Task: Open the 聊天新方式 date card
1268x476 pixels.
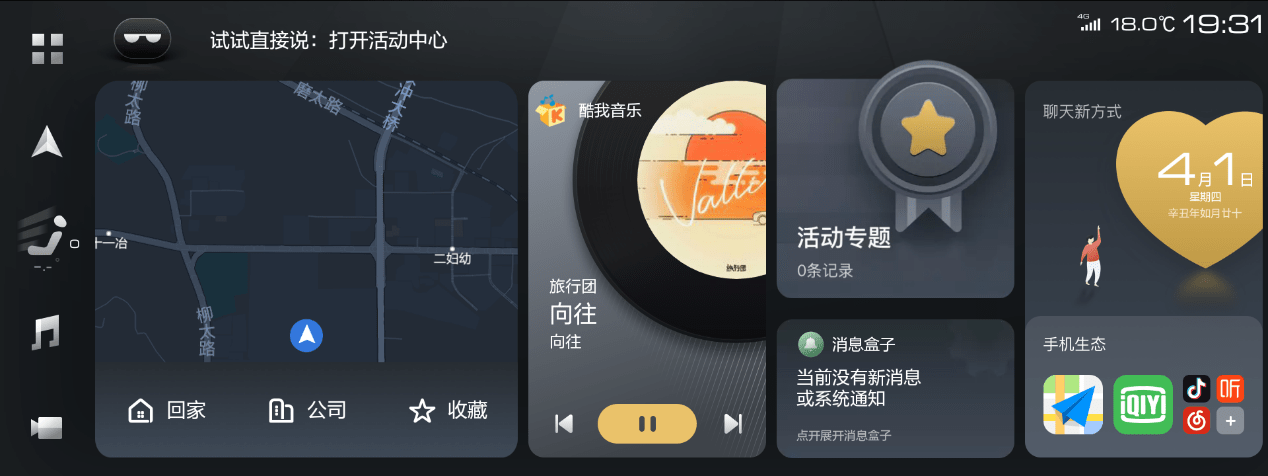Action: tap(1143, 190)
